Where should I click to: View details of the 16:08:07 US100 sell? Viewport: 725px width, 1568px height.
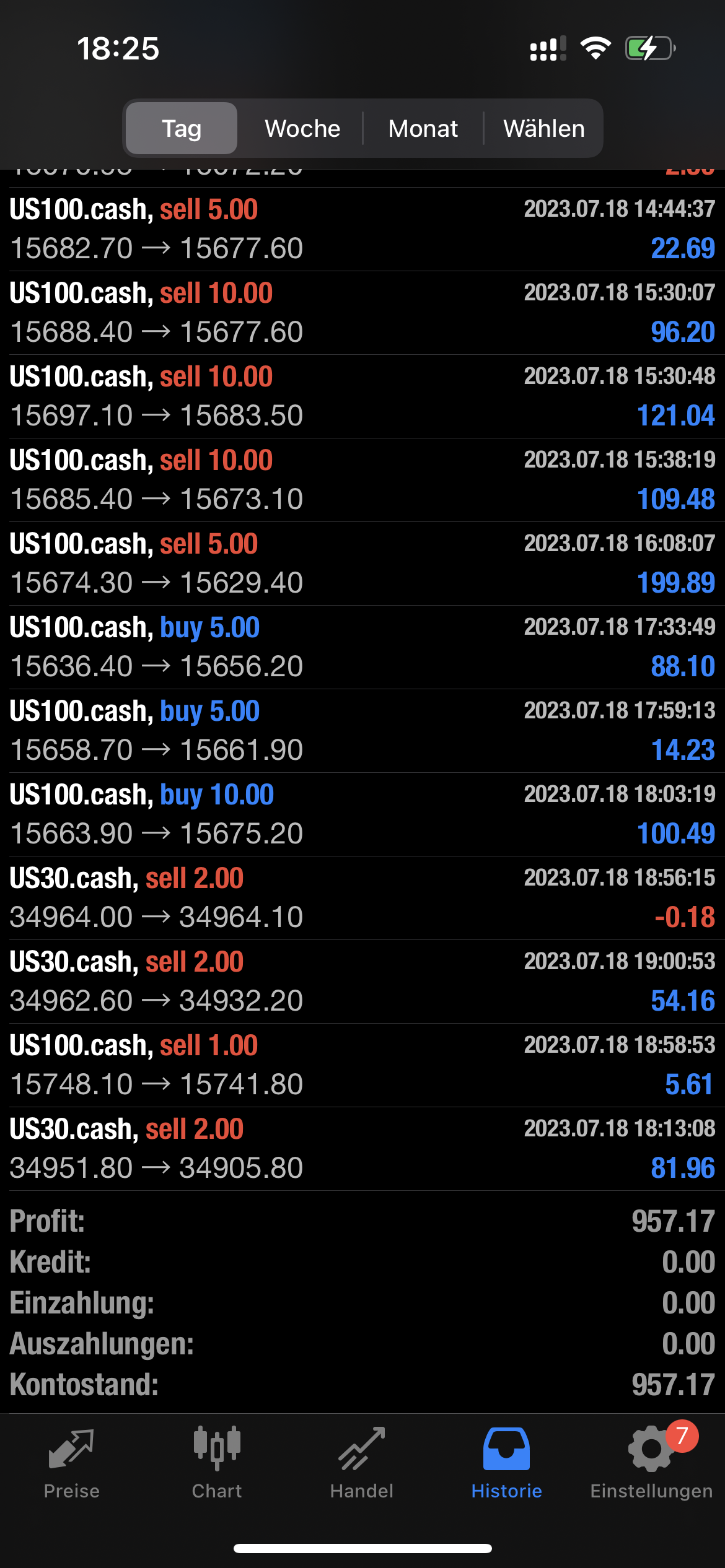pyautogui.click(x=362, y=564)
